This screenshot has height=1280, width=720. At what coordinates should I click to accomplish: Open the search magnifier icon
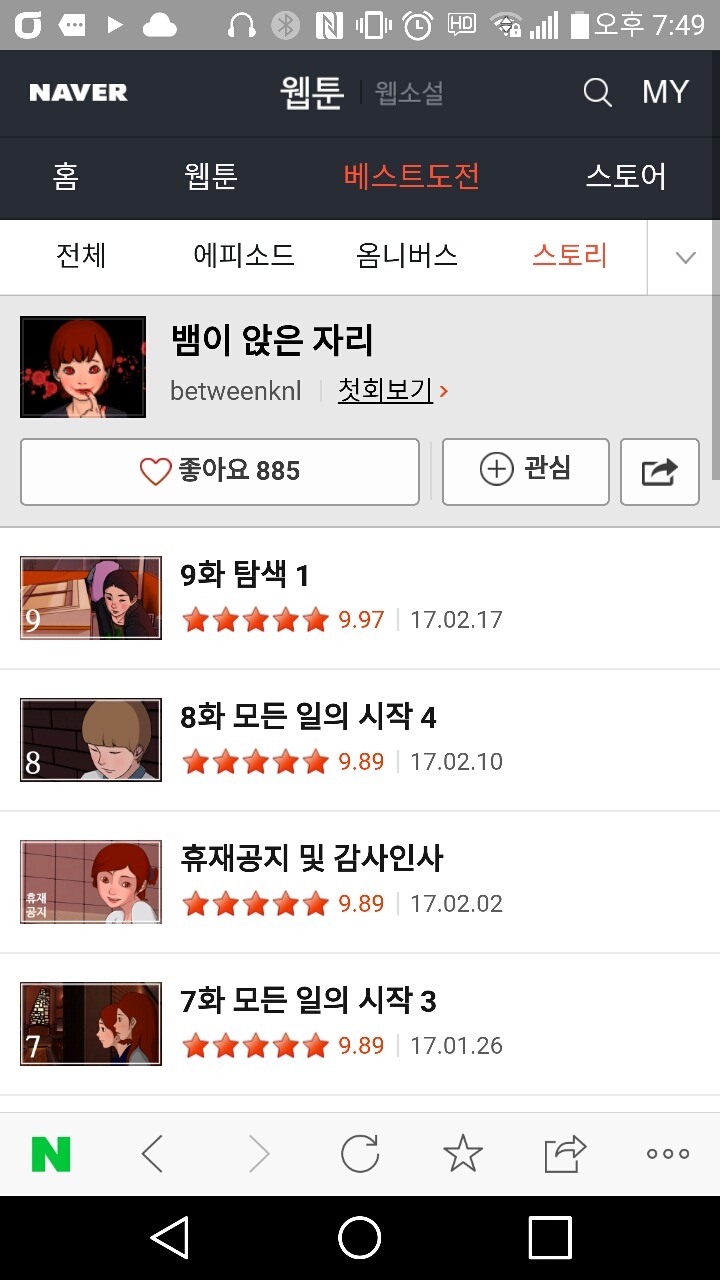coord(597,93)
